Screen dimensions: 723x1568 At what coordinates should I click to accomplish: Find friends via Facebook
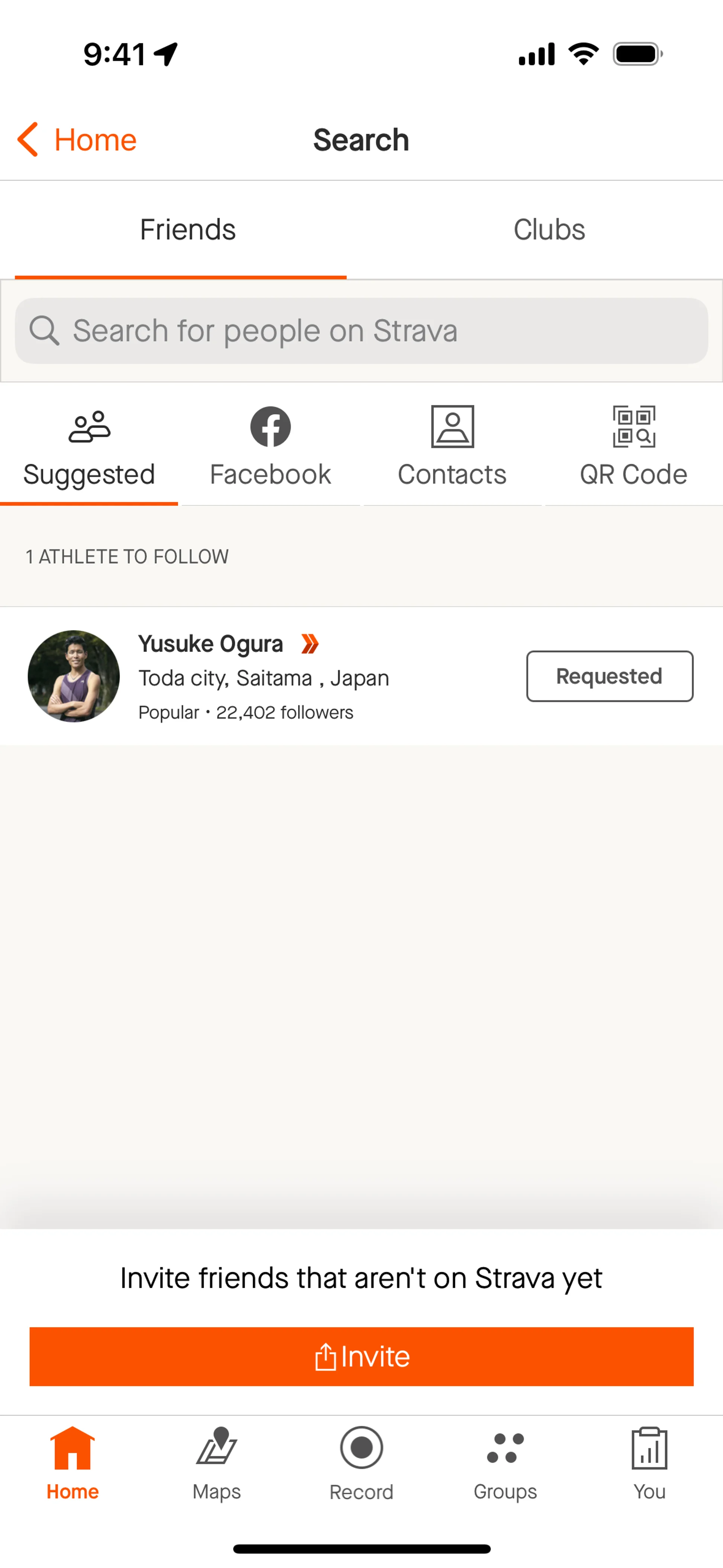click(x=270, y=448)
